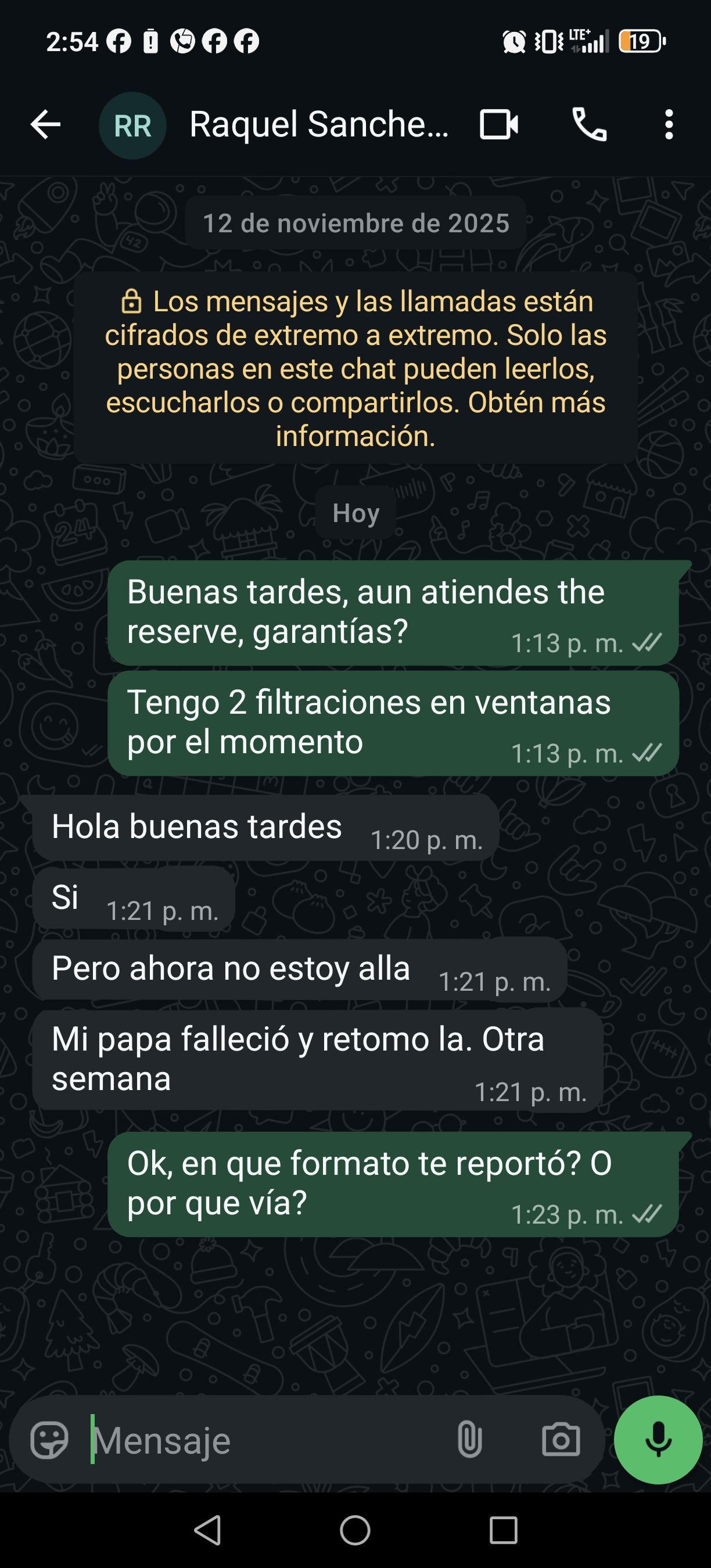Attach a file with the paperclip icon
Image resolution: width=711 pixels, height=1568 pixels.
coord(469,1440)
